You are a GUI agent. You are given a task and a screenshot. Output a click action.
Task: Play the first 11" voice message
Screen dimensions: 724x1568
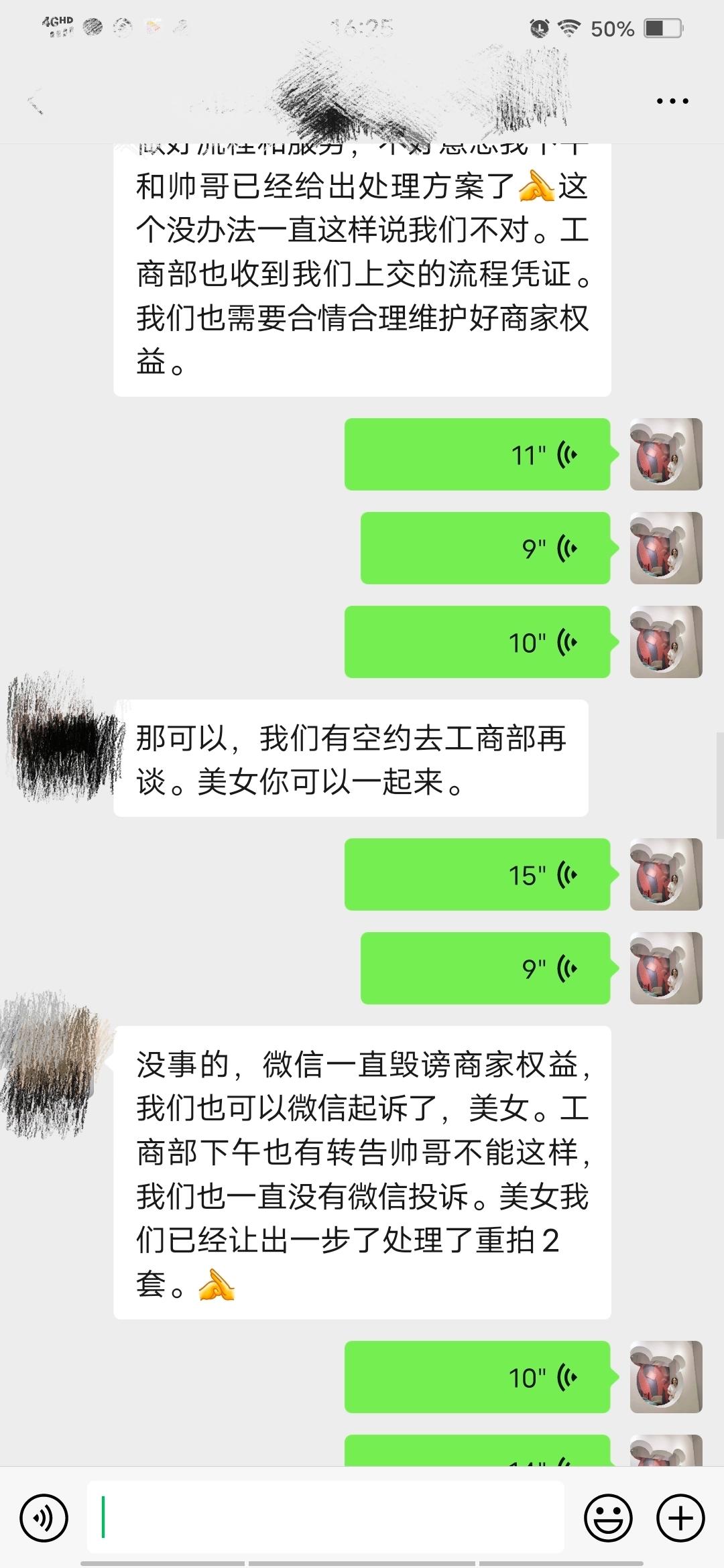(477, 455)
